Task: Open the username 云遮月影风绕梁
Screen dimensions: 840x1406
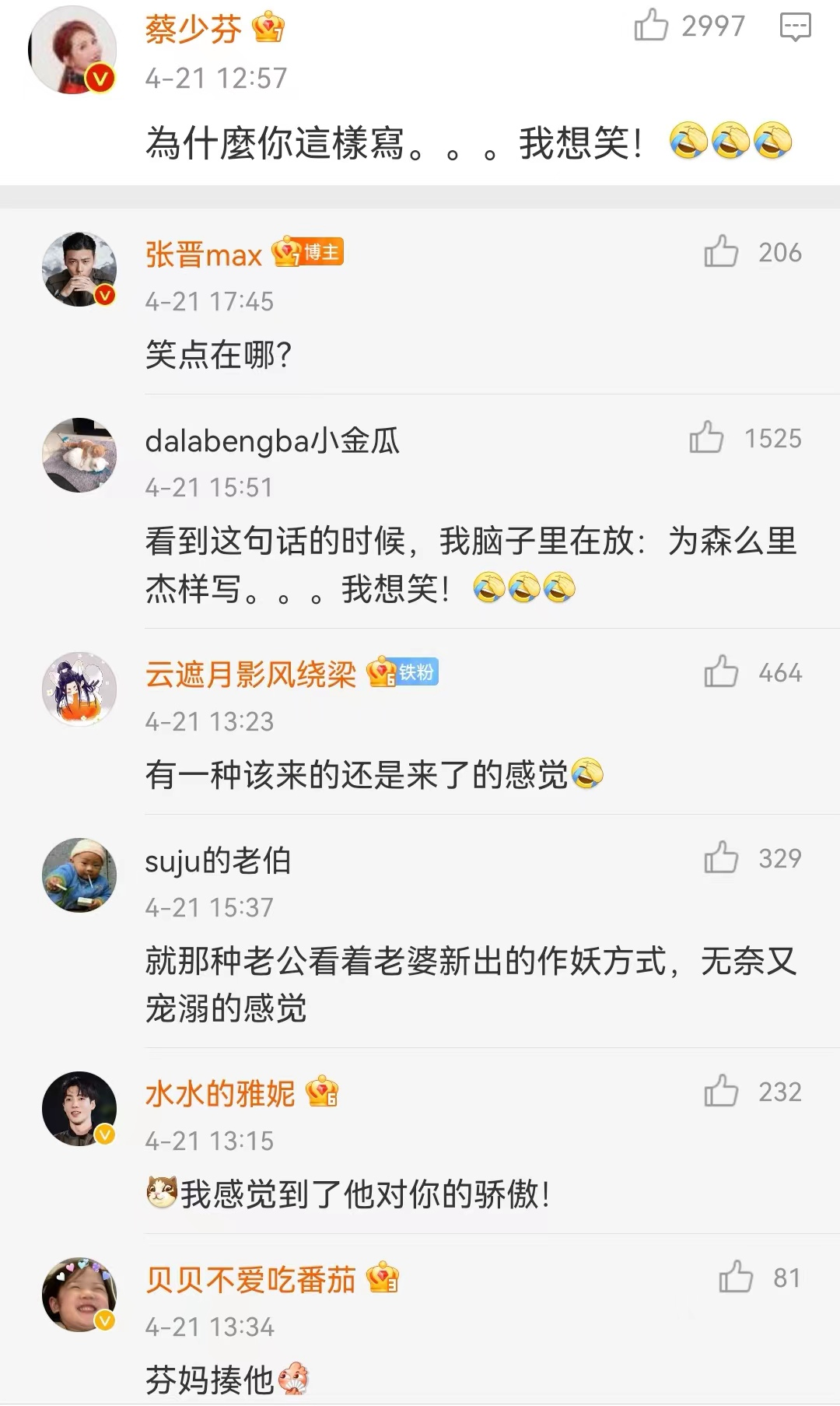Action: tap(250, 674)
